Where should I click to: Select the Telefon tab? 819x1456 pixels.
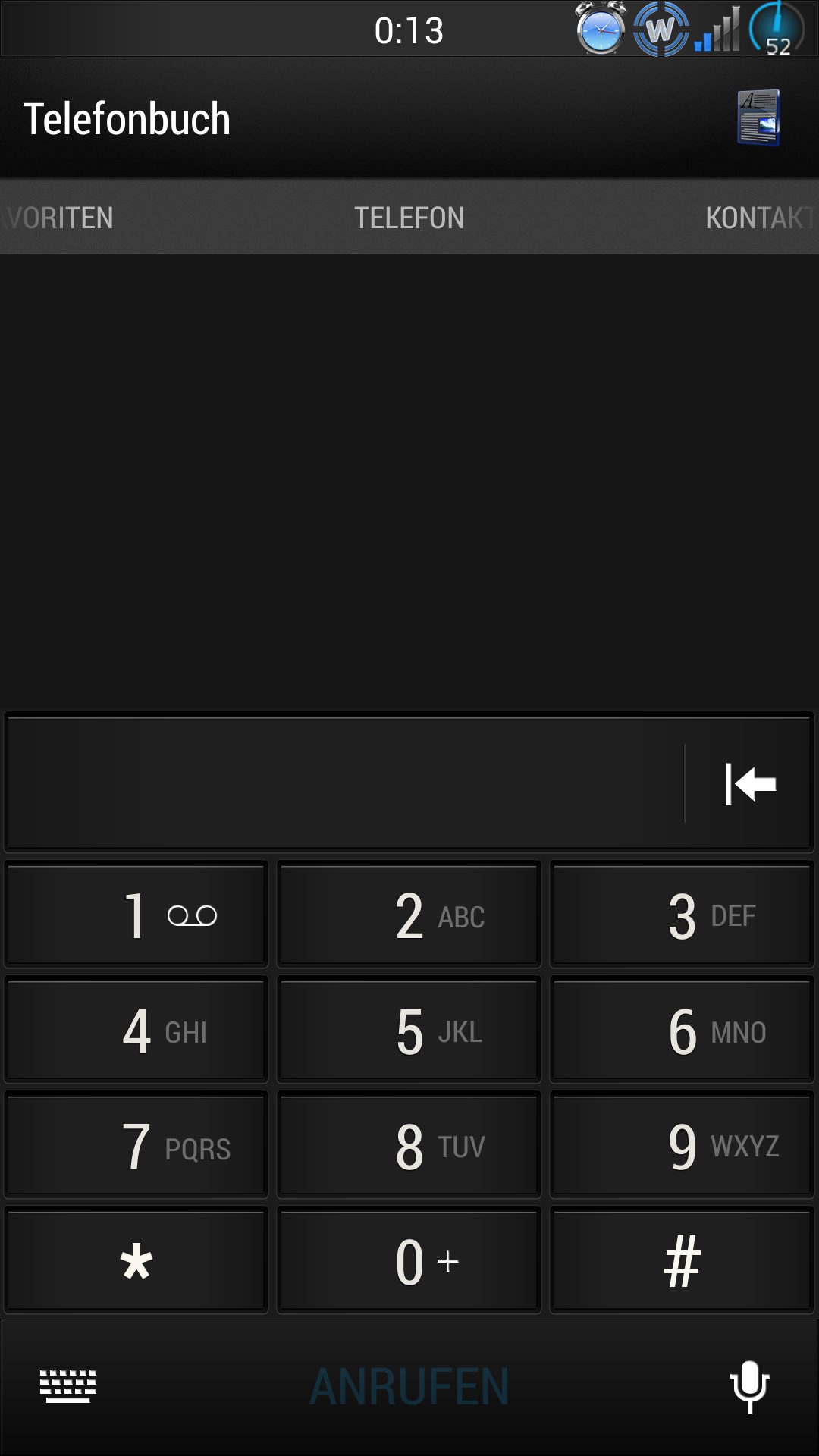[409, 218]
